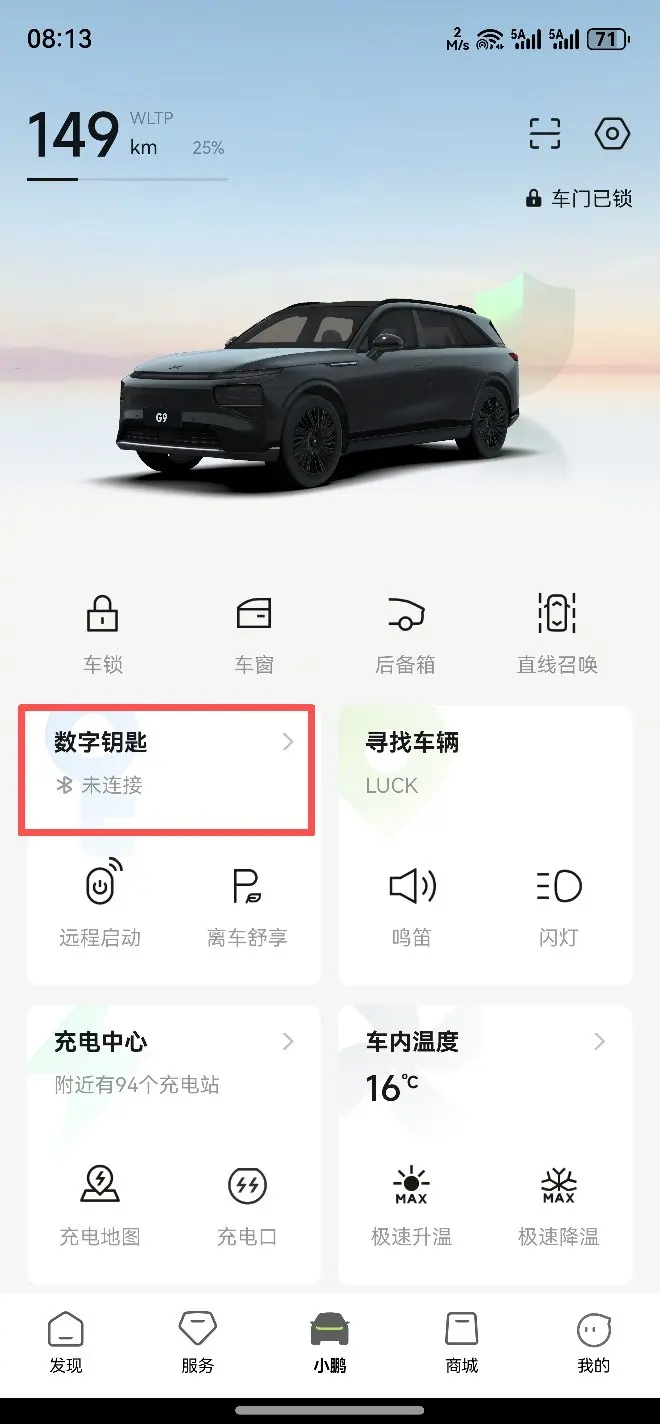Viewport: 660px width, 1424px height.
Task: Open the 后备箱 trunk control
Action: [x=405, y=631]
